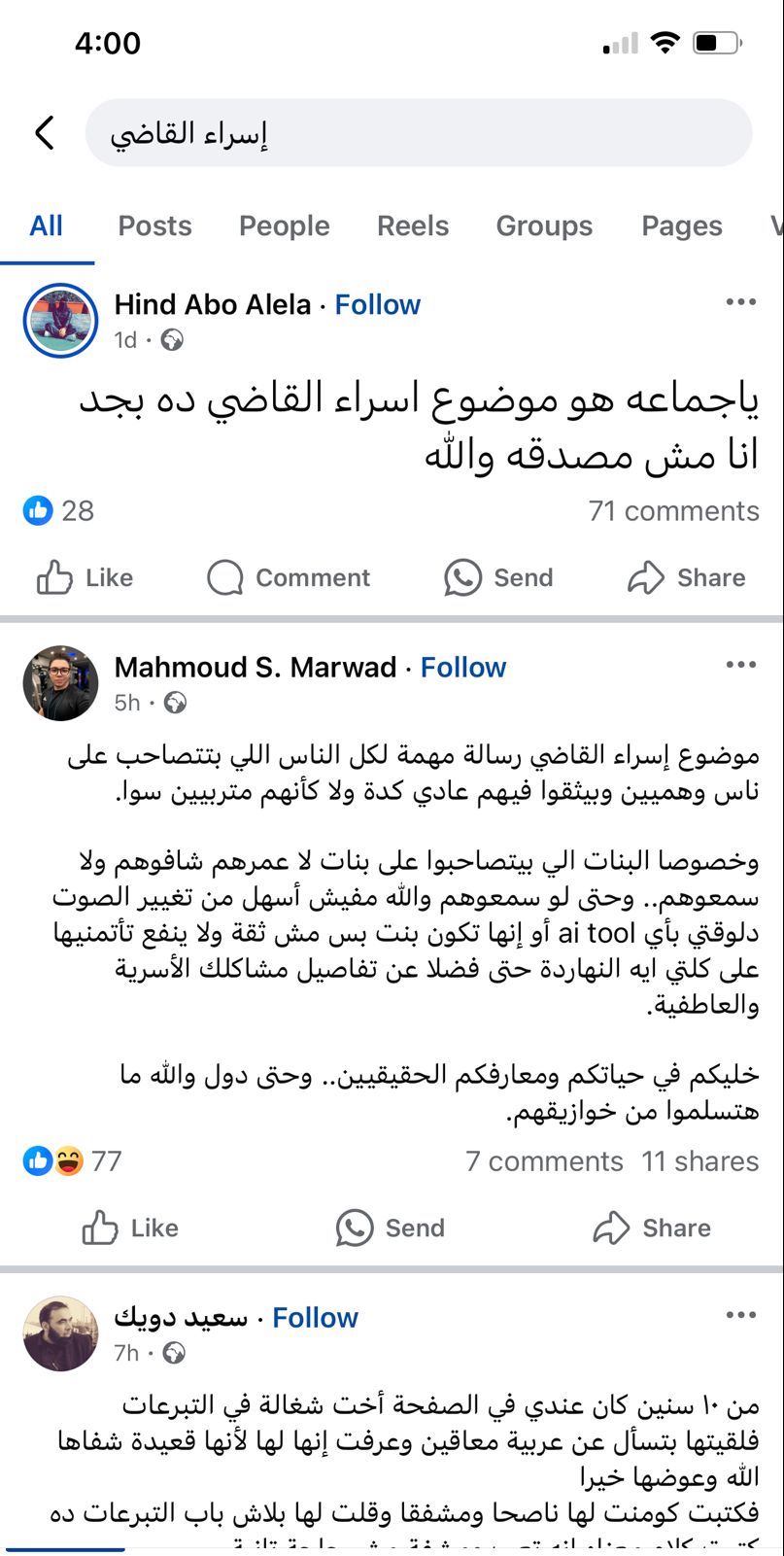
Task: Switch to the Pages tab
Action: click(x=681, y=225)
